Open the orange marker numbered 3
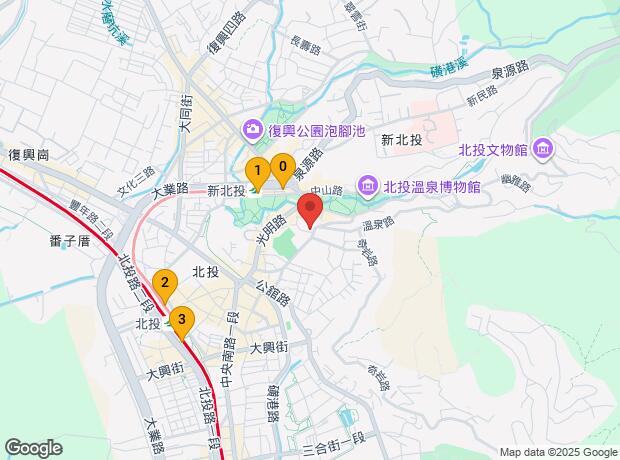Viewport: 620px width, 460px height. click(181, 321)
